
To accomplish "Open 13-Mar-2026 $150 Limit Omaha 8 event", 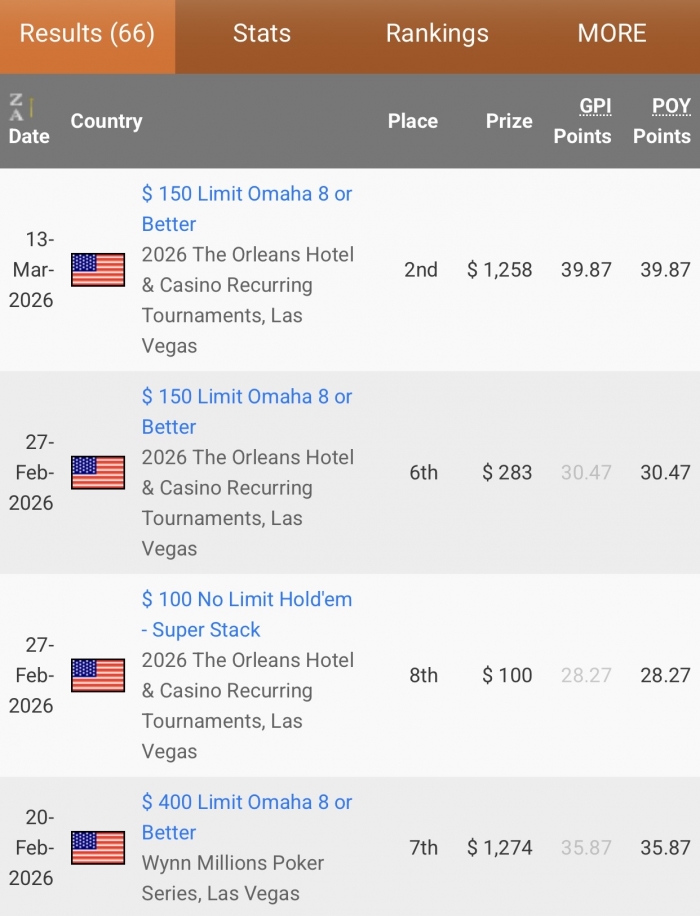I will point(246,208).
